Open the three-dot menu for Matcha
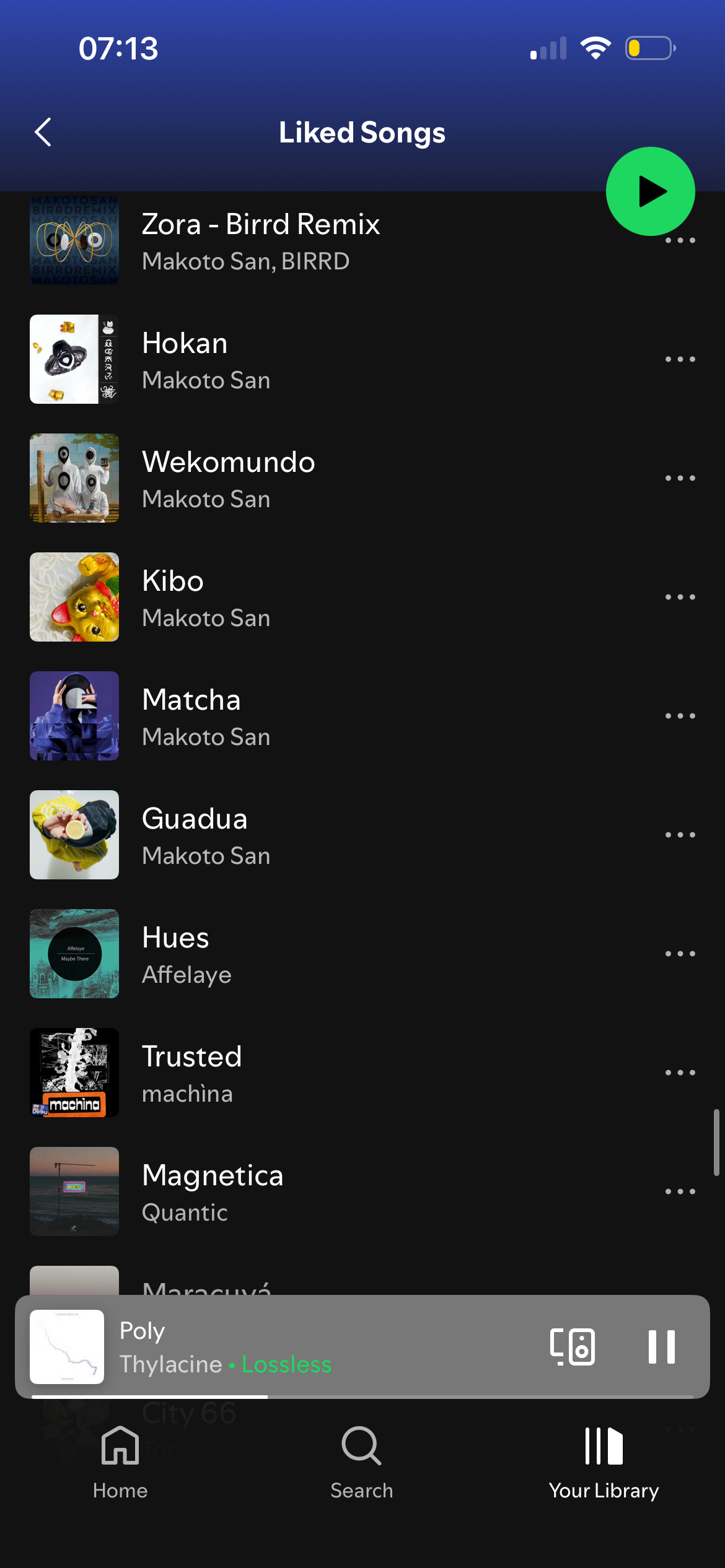 680,716
